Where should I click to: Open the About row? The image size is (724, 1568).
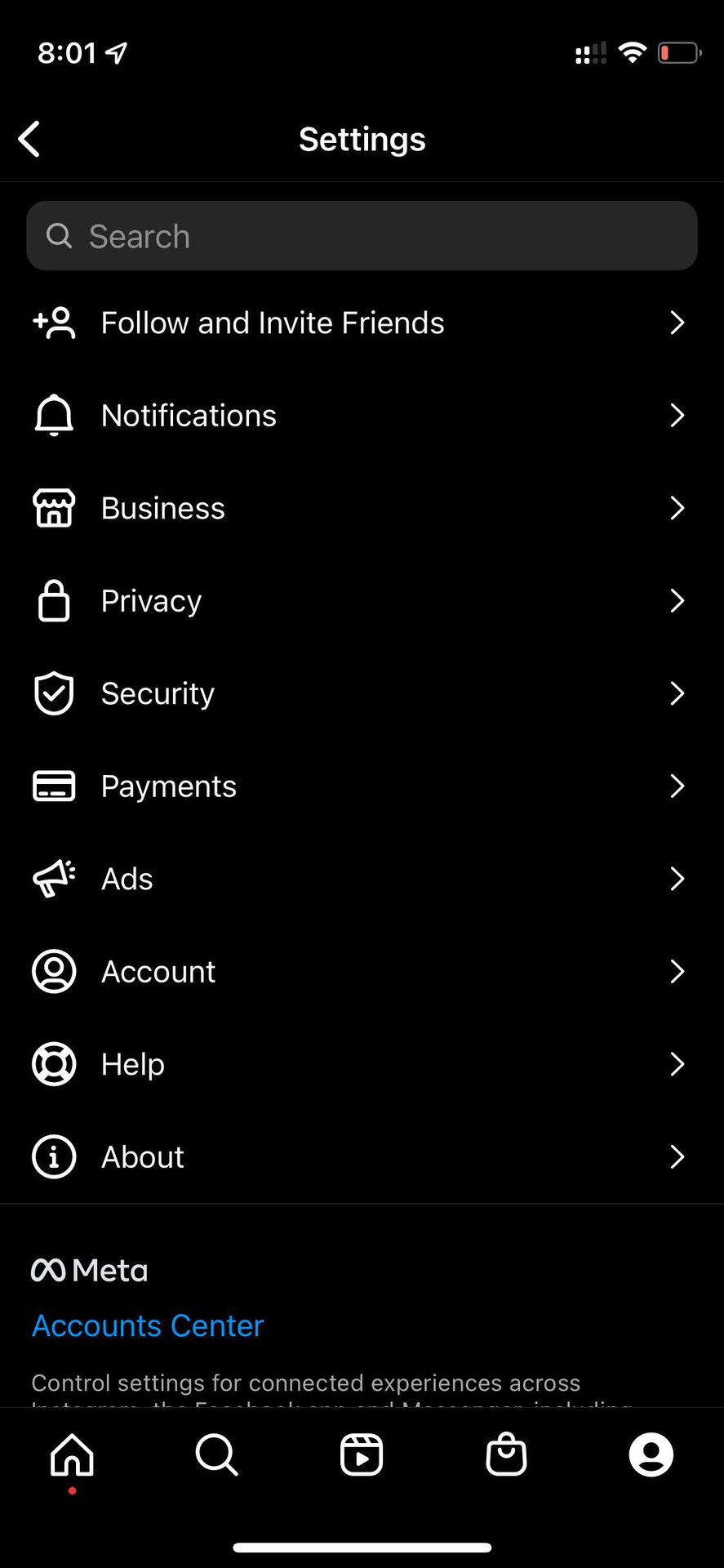362,1157
